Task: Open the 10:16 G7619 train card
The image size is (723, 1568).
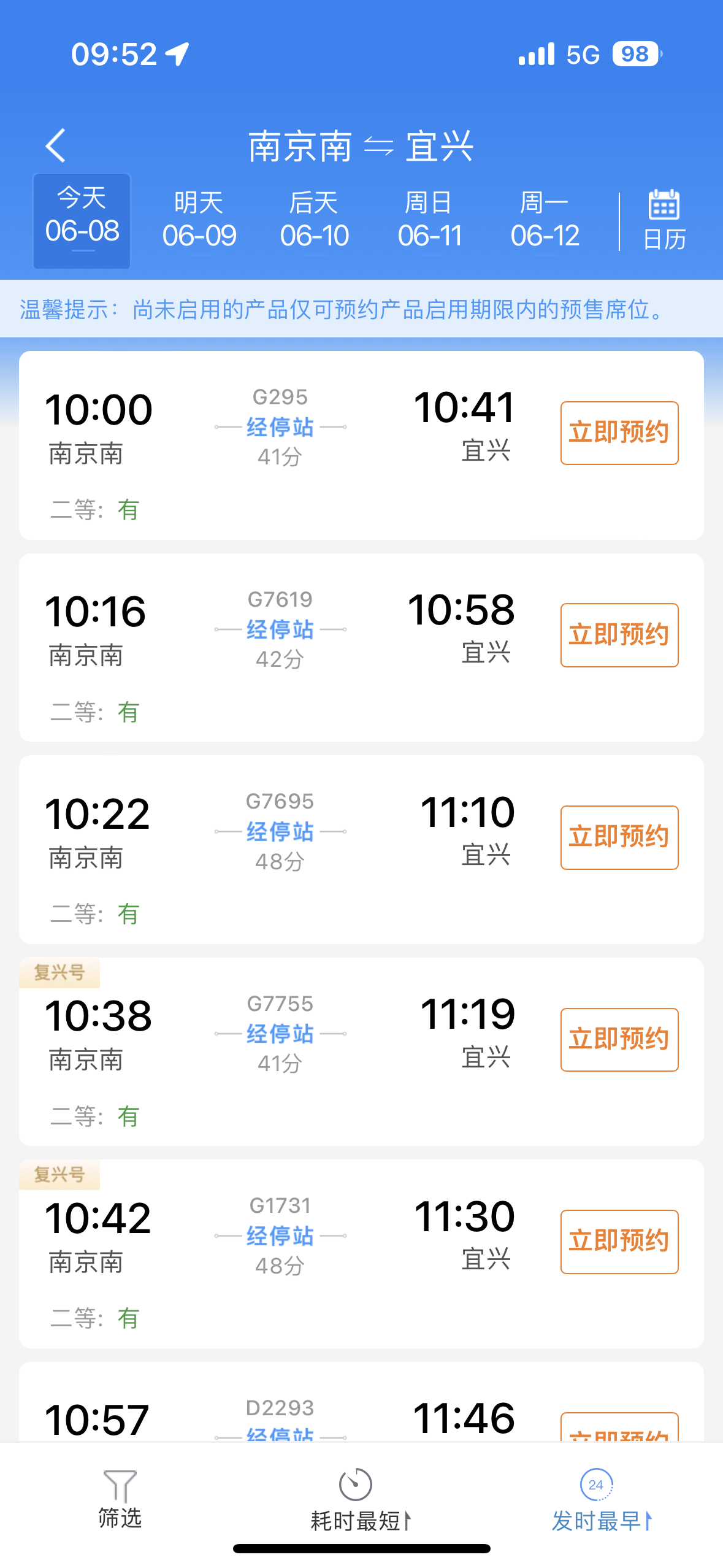Action: (x=361, y=648)
